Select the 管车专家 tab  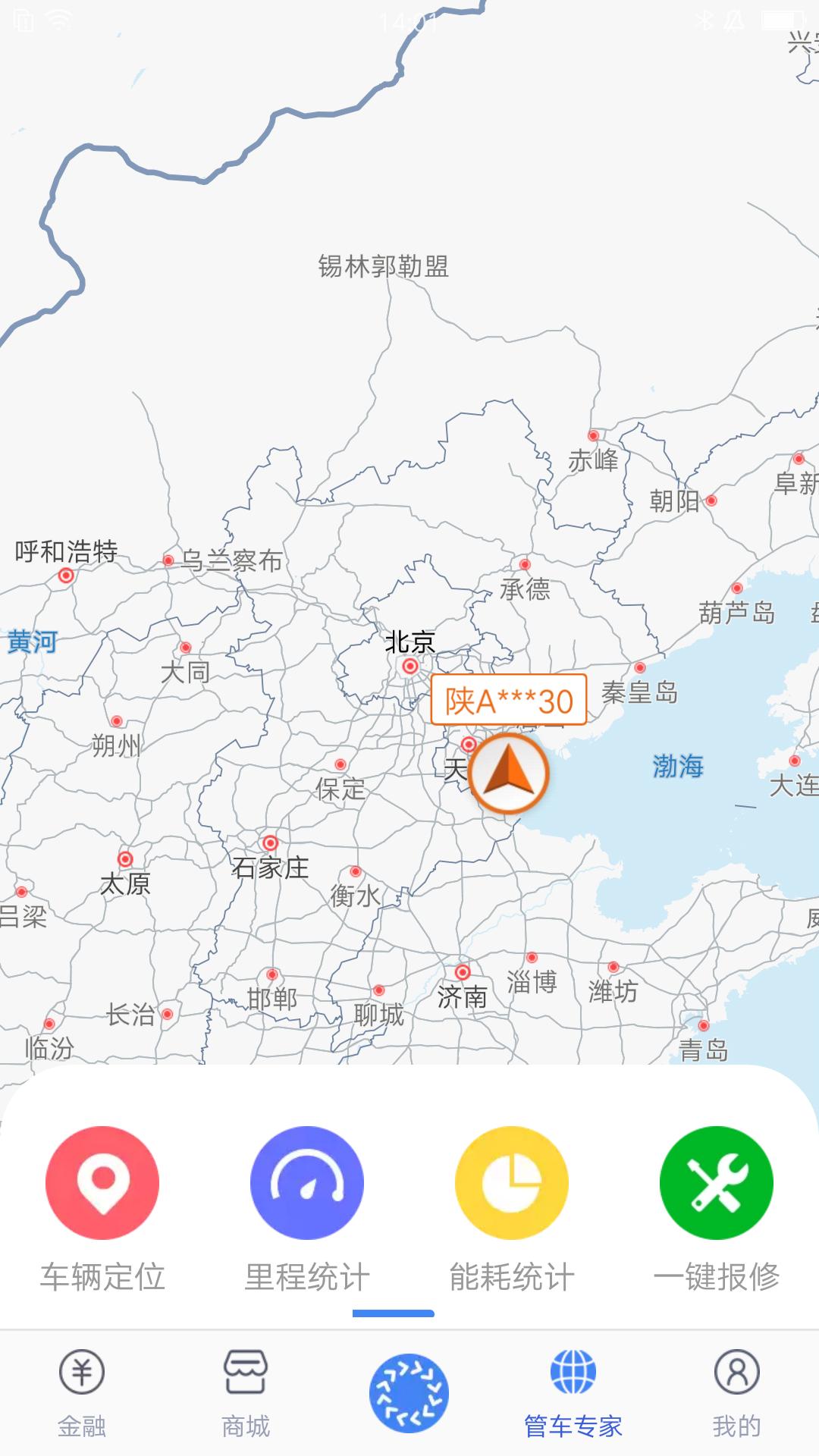pyautogui.click(x=573, y=1392)
